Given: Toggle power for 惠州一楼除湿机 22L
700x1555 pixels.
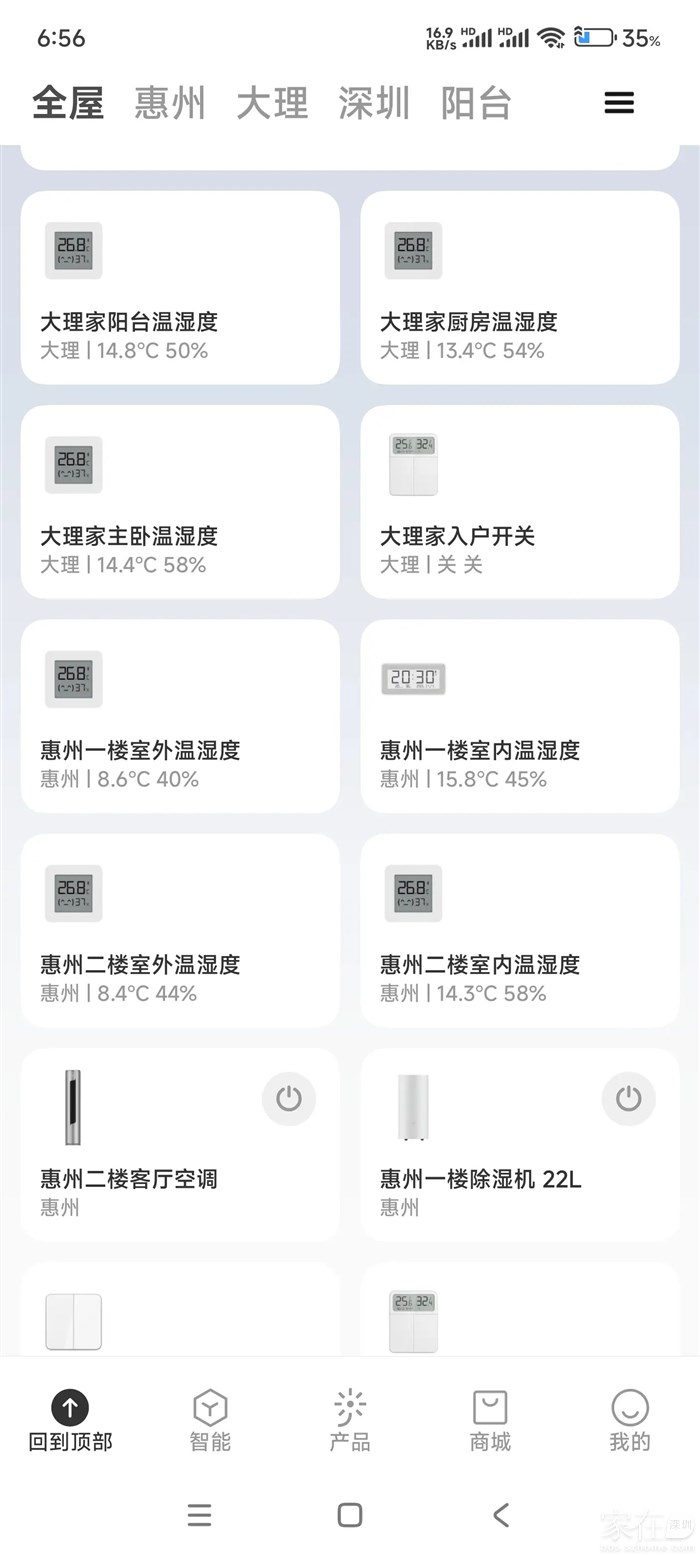Looking at the screenshot, I should 629,1099.
